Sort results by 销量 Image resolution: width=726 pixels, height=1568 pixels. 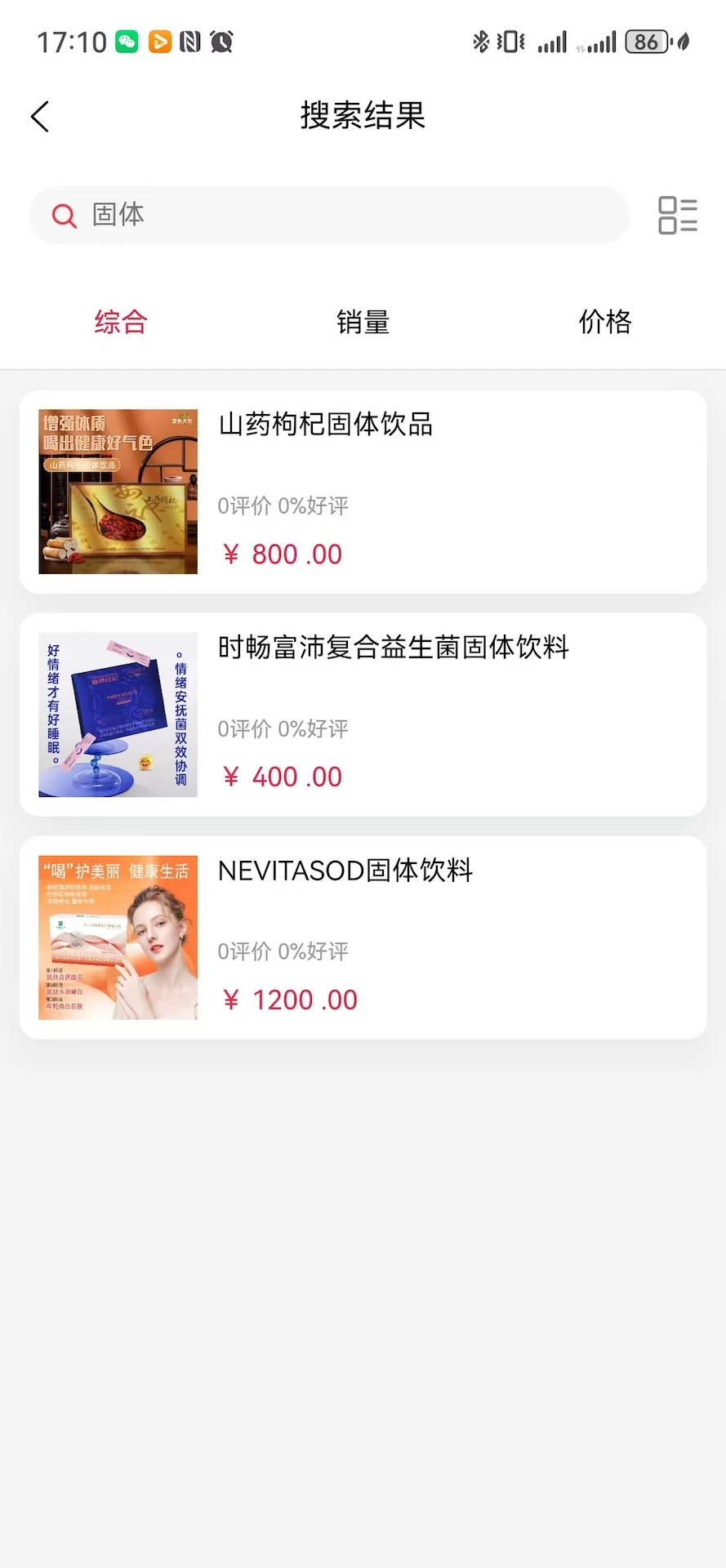point(363,322)
